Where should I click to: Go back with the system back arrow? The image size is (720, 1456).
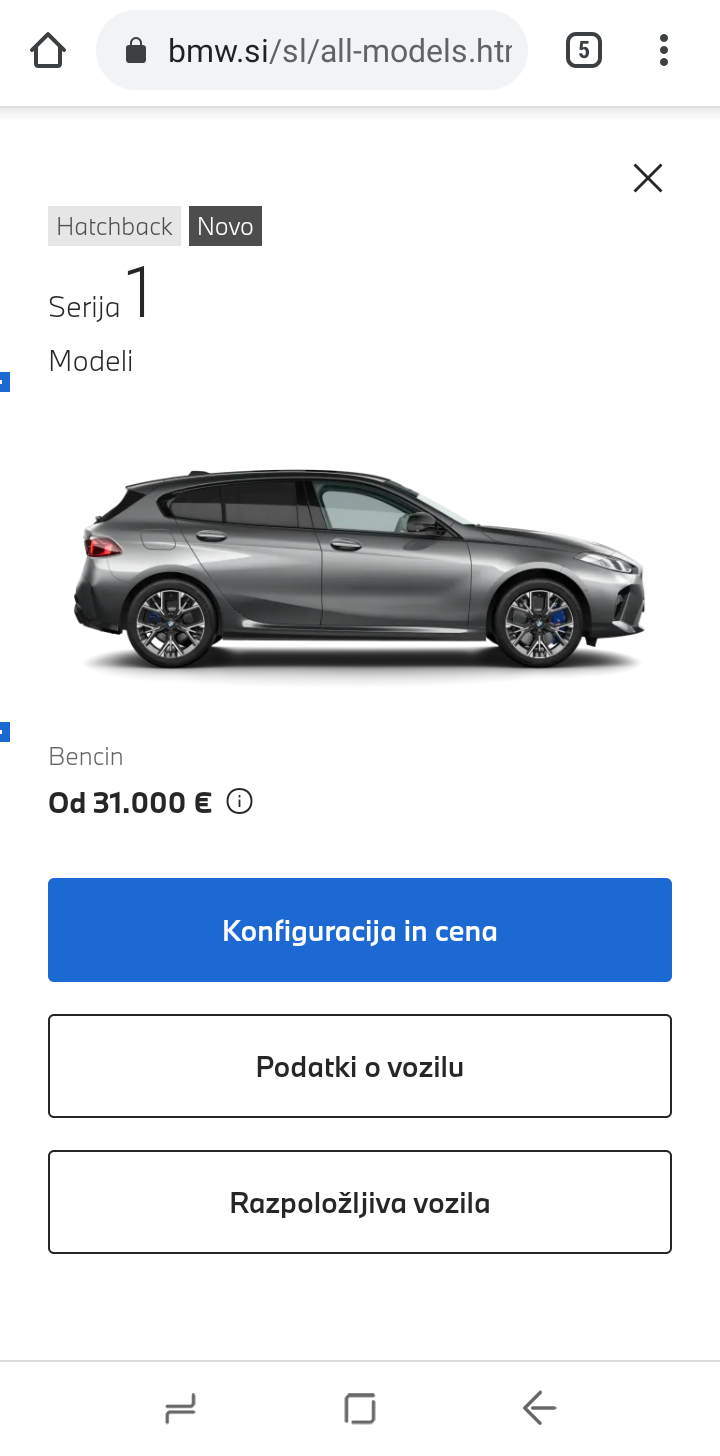tap(539, 1409)
